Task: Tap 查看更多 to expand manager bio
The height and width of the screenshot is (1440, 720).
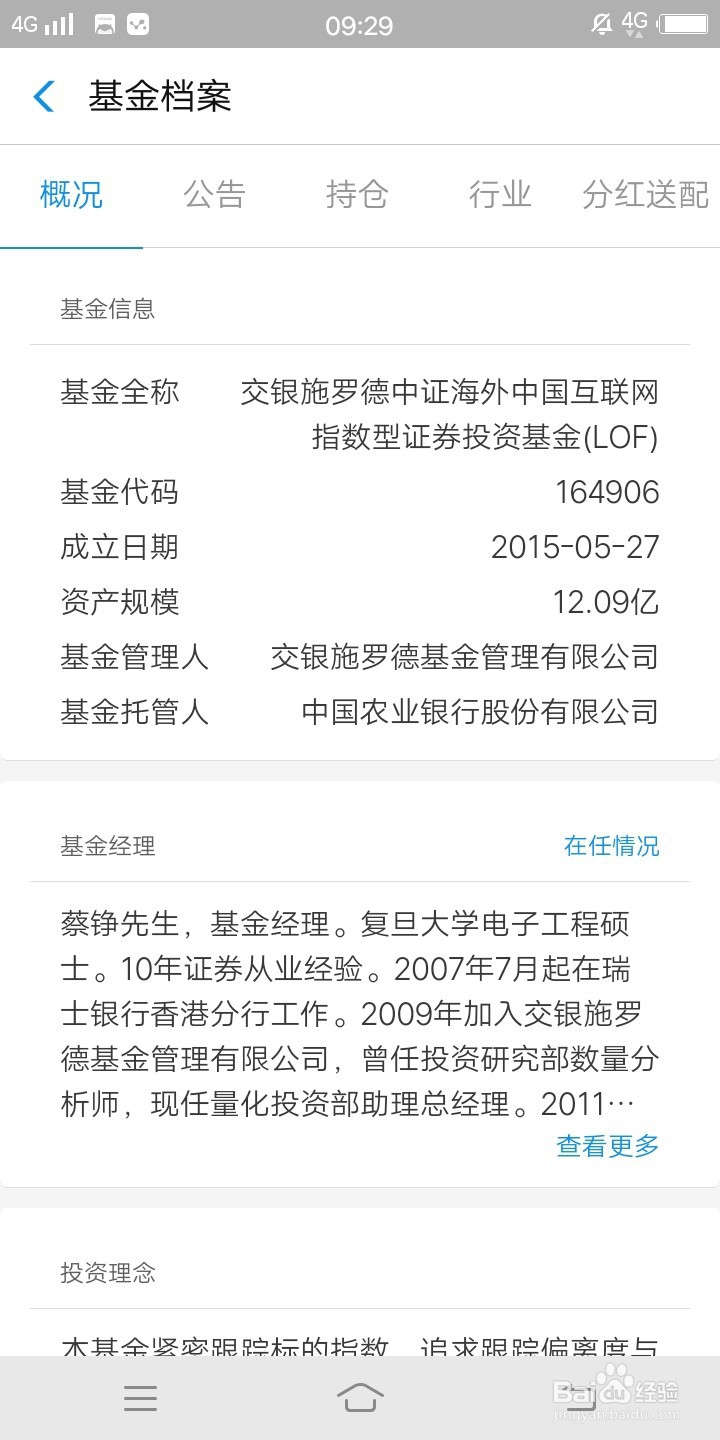Action: [x=607, y=1146]
